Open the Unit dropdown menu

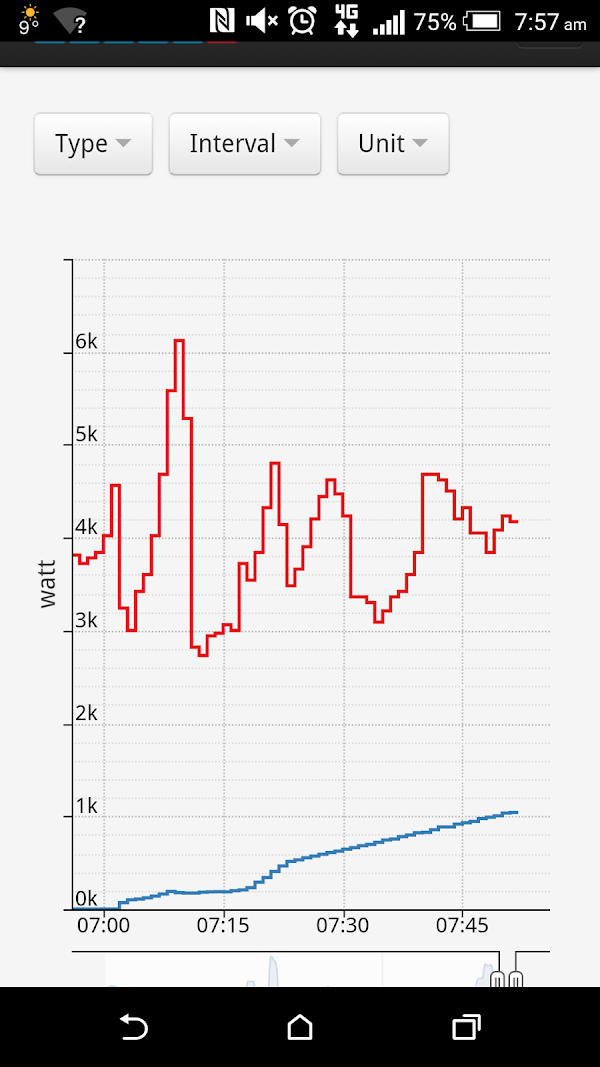click(x=392, y=144)
